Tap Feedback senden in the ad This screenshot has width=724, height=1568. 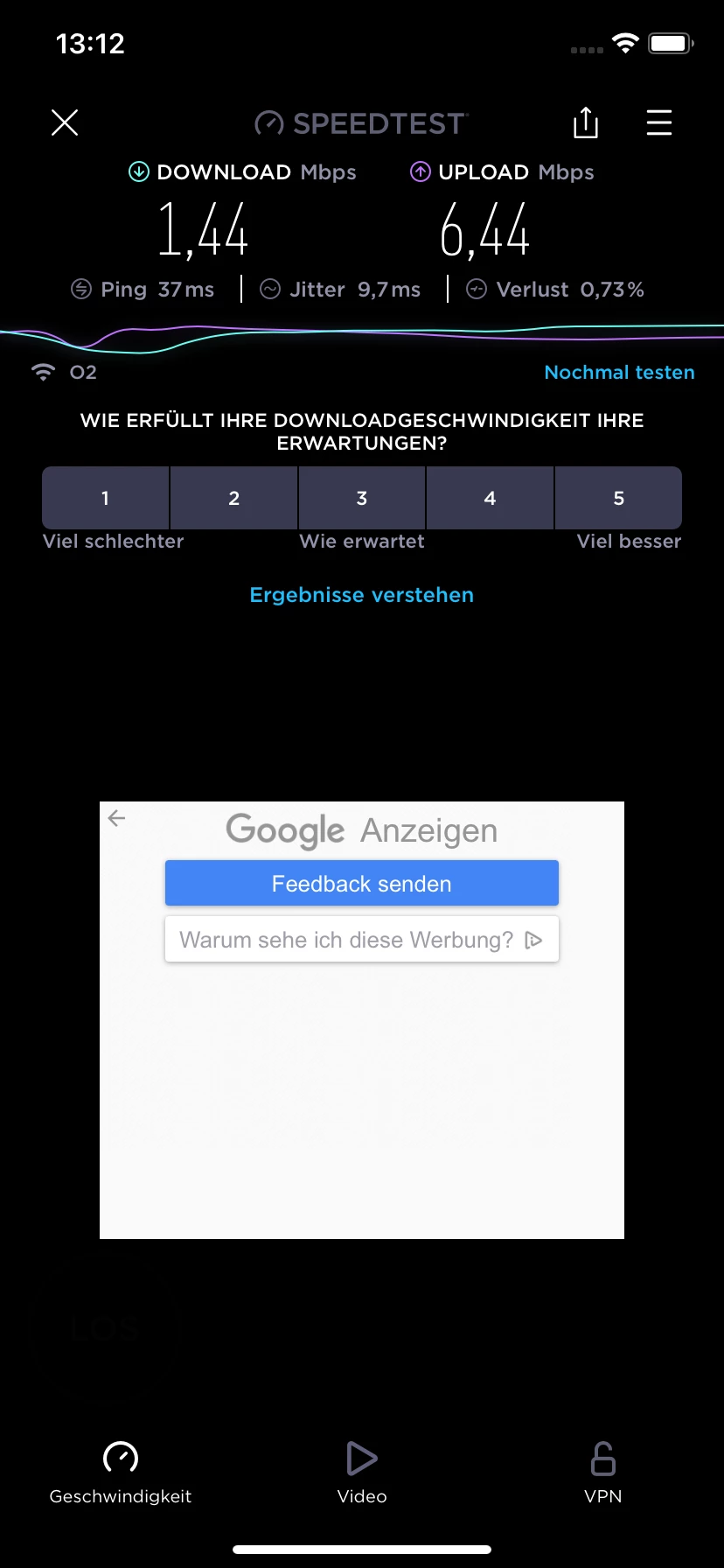pos(362,884)
